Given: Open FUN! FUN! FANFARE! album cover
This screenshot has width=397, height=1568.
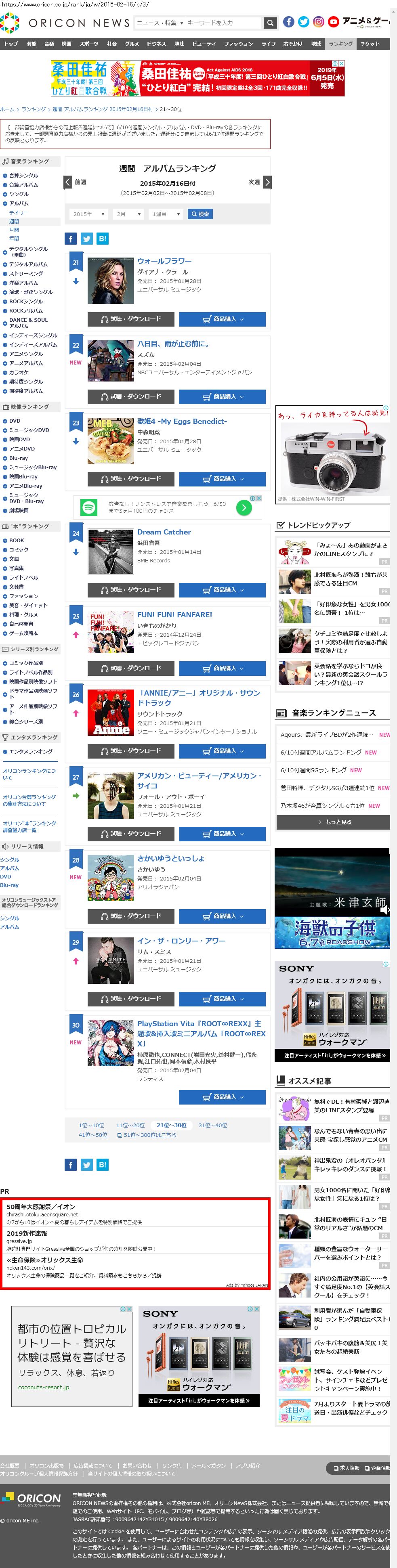Looking at the screenshot, I should coord(111,633).
